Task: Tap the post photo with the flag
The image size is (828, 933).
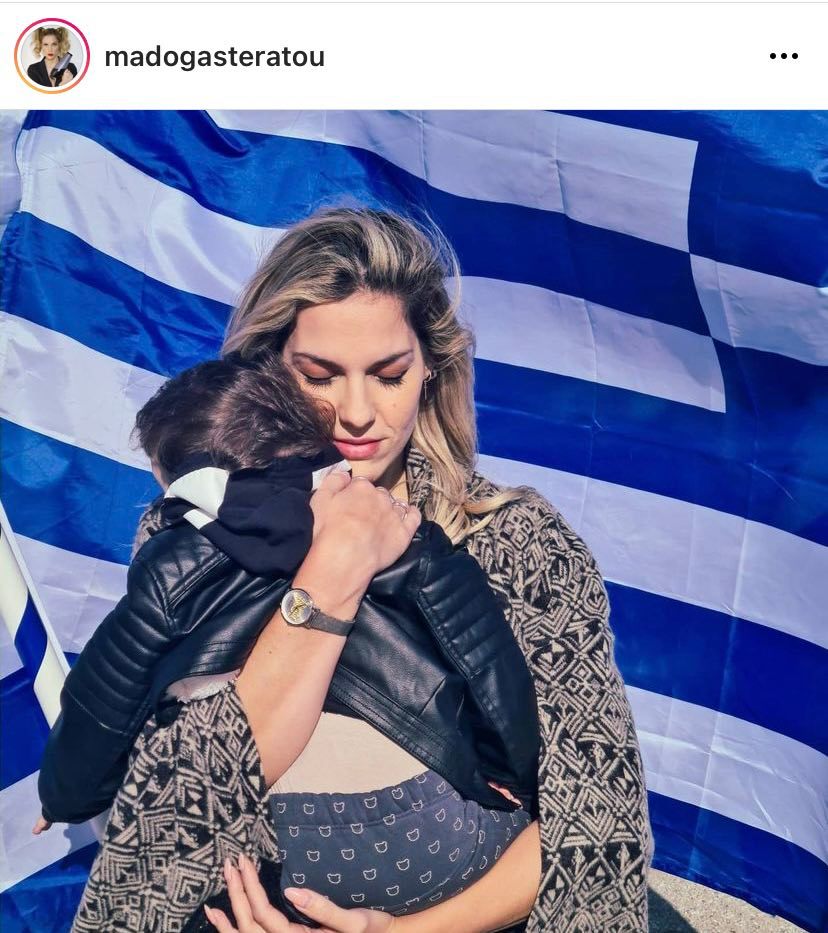Action: [x=414, y=520]
